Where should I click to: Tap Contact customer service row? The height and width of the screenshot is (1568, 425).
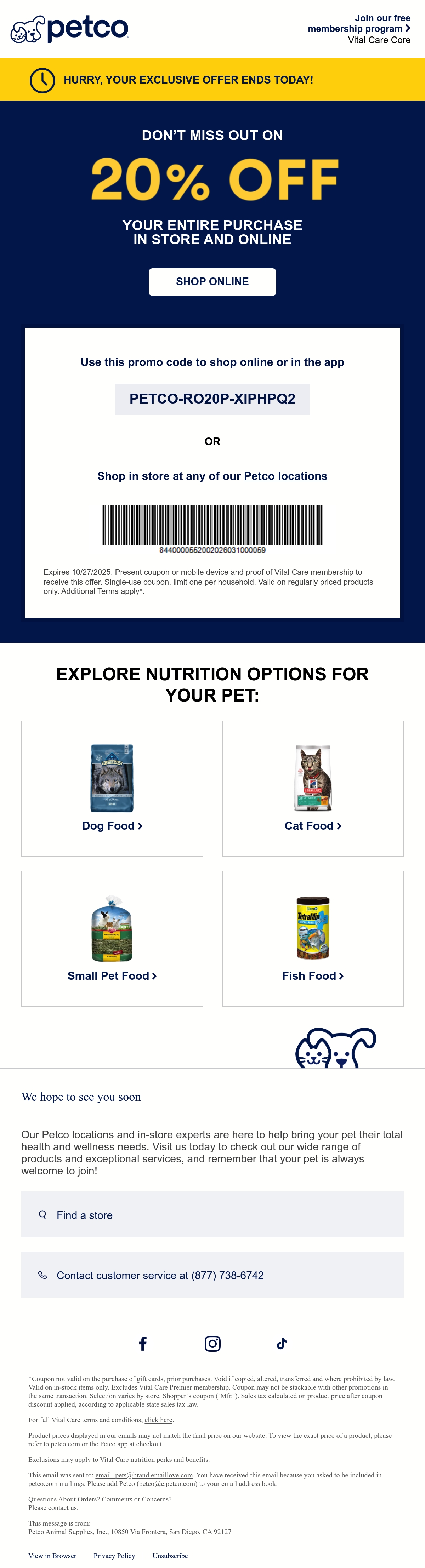[212, 1275]
